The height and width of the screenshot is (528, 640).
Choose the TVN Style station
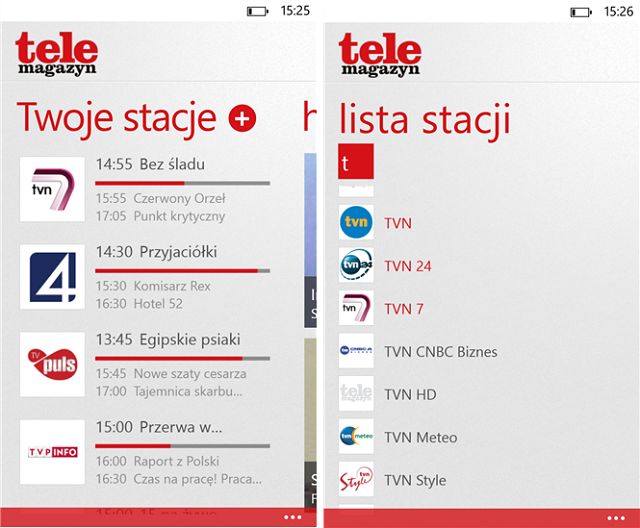pyautogui.click(x=415, y=481)
